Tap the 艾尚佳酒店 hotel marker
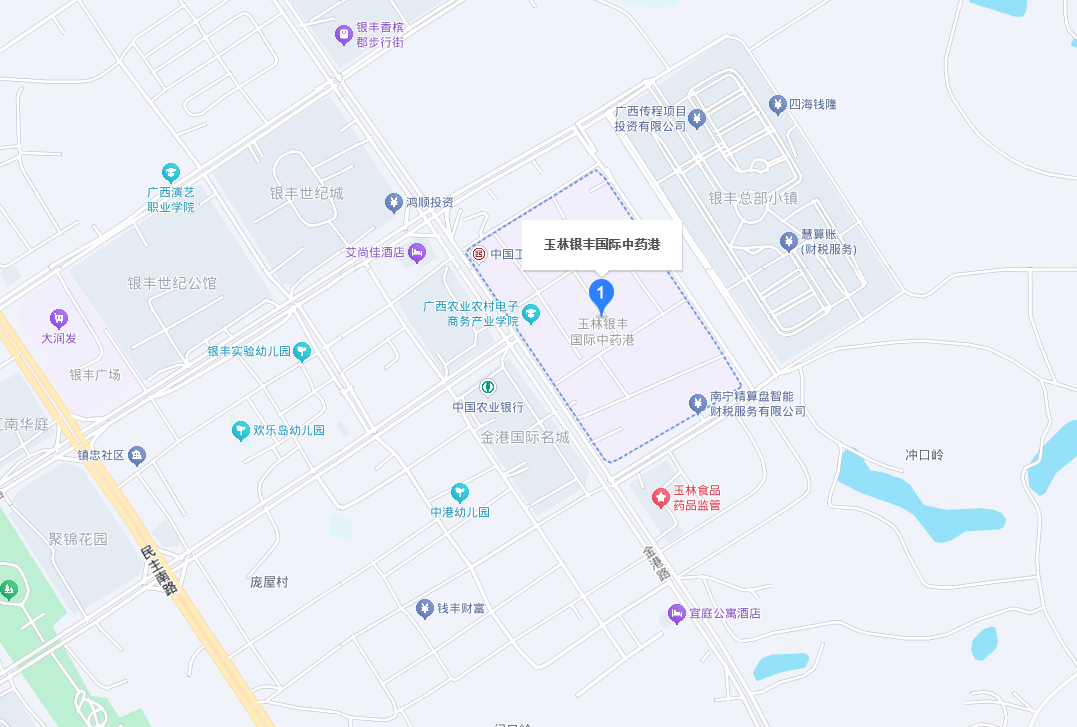 click(x=417, y=252)
